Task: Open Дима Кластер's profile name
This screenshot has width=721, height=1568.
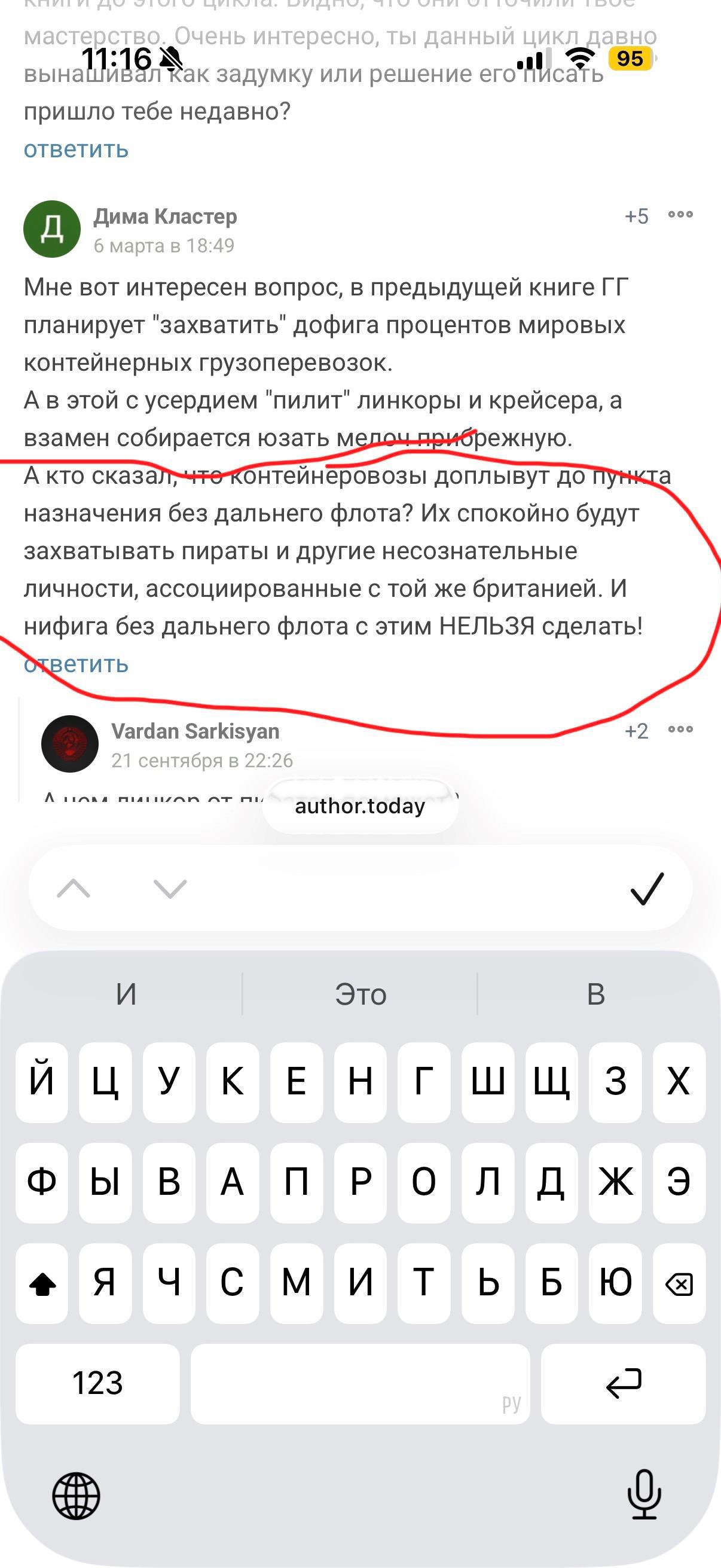Action: [165, 216]
